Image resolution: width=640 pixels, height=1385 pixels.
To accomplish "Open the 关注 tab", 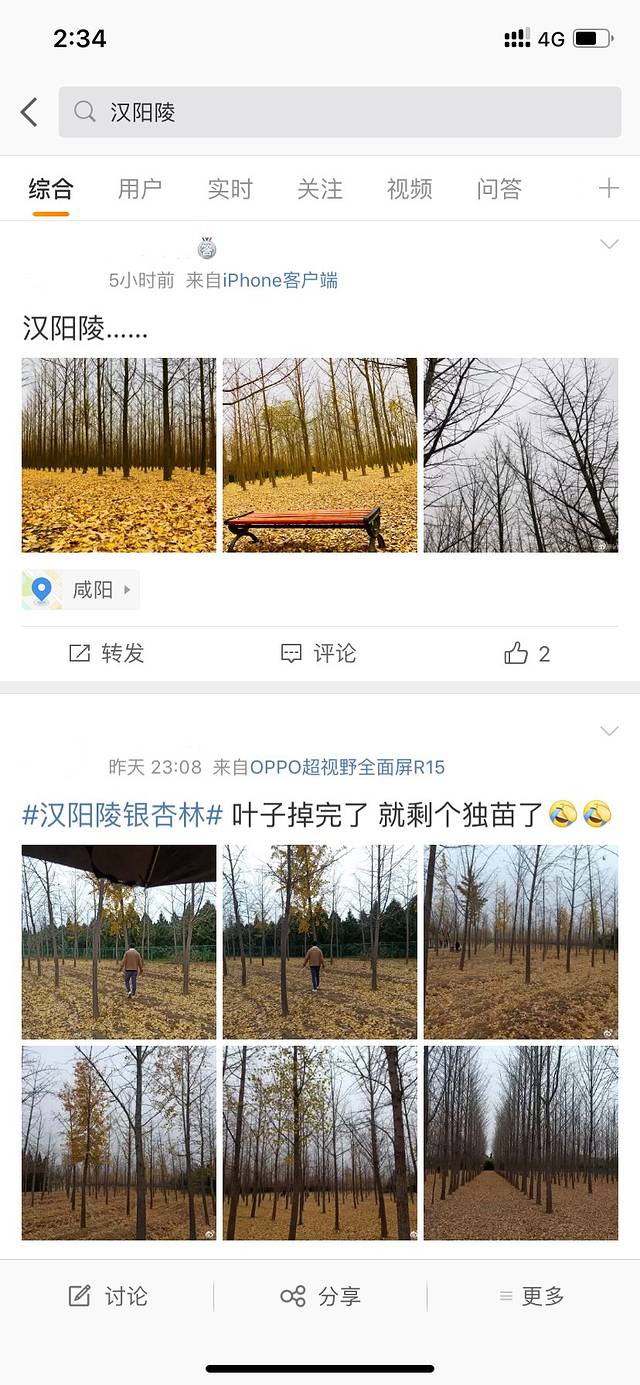I will (319, 189).
